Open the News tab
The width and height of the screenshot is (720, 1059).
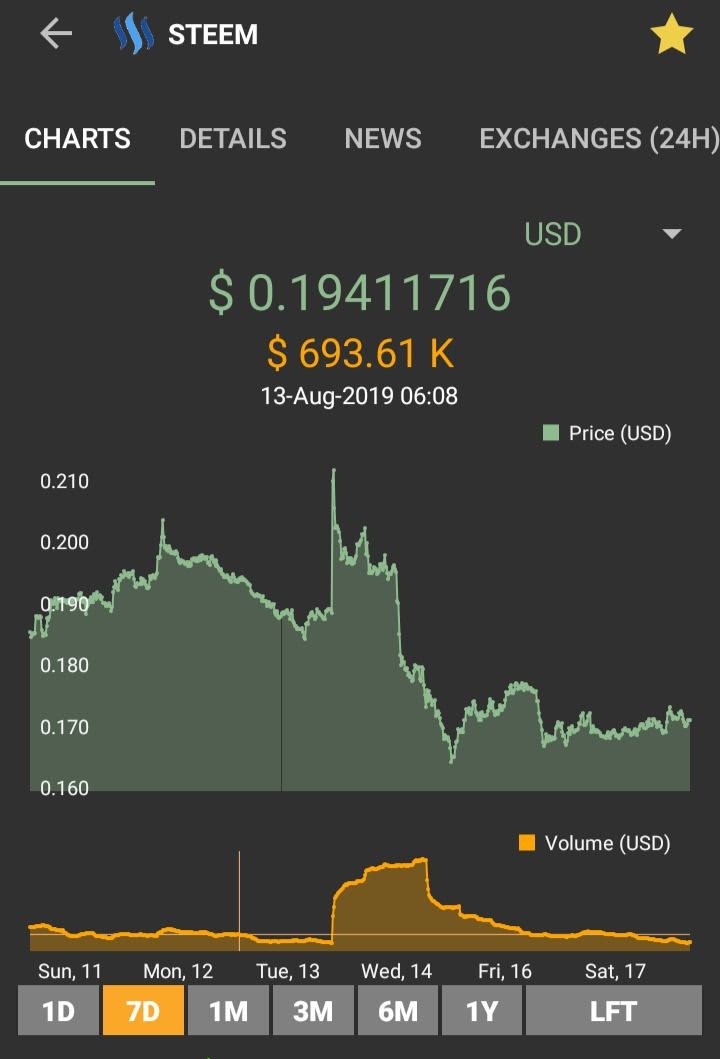pos(383,139)
